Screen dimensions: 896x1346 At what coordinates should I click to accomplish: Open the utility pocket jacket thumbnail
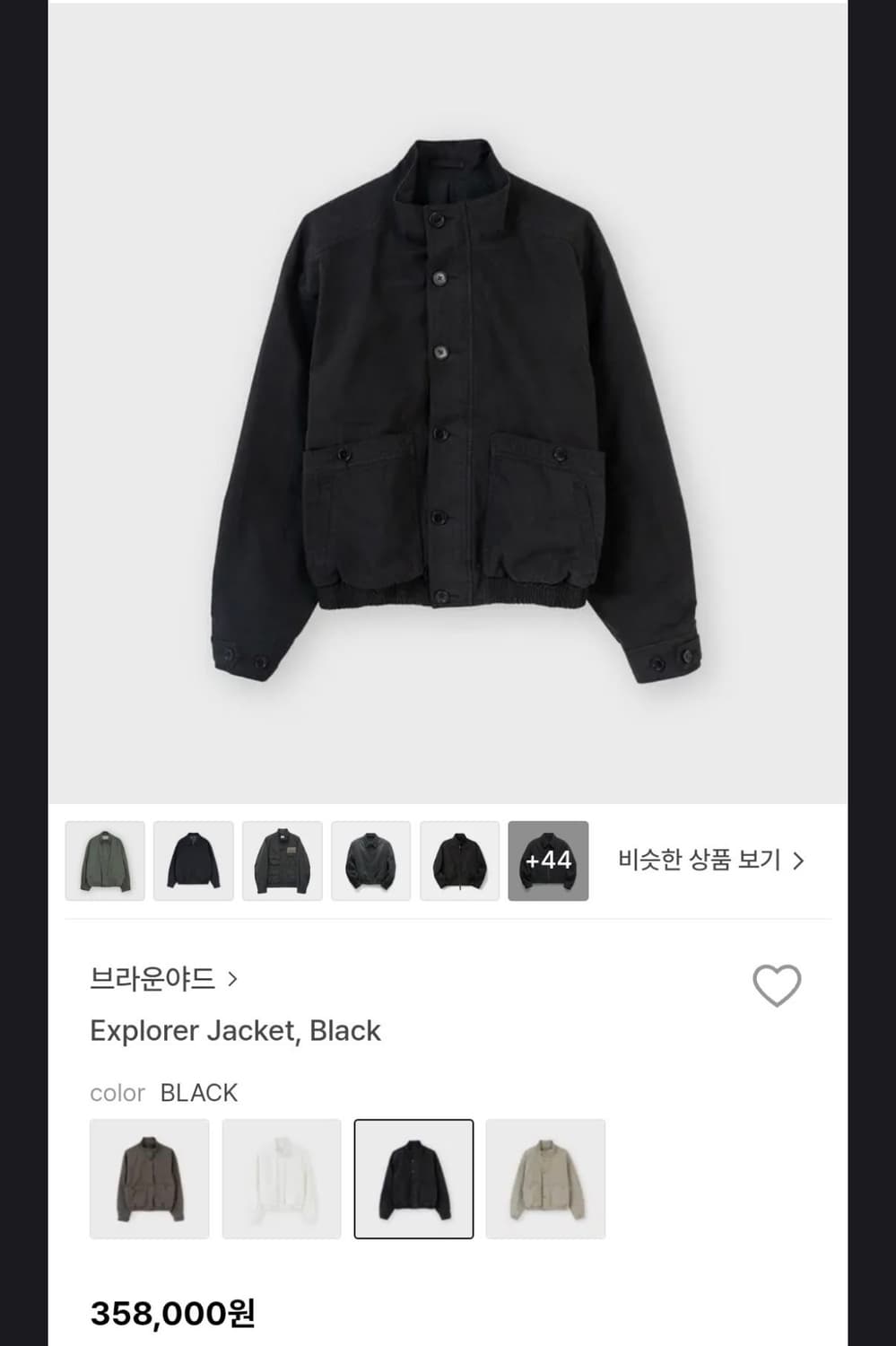(x=282, y=861)
